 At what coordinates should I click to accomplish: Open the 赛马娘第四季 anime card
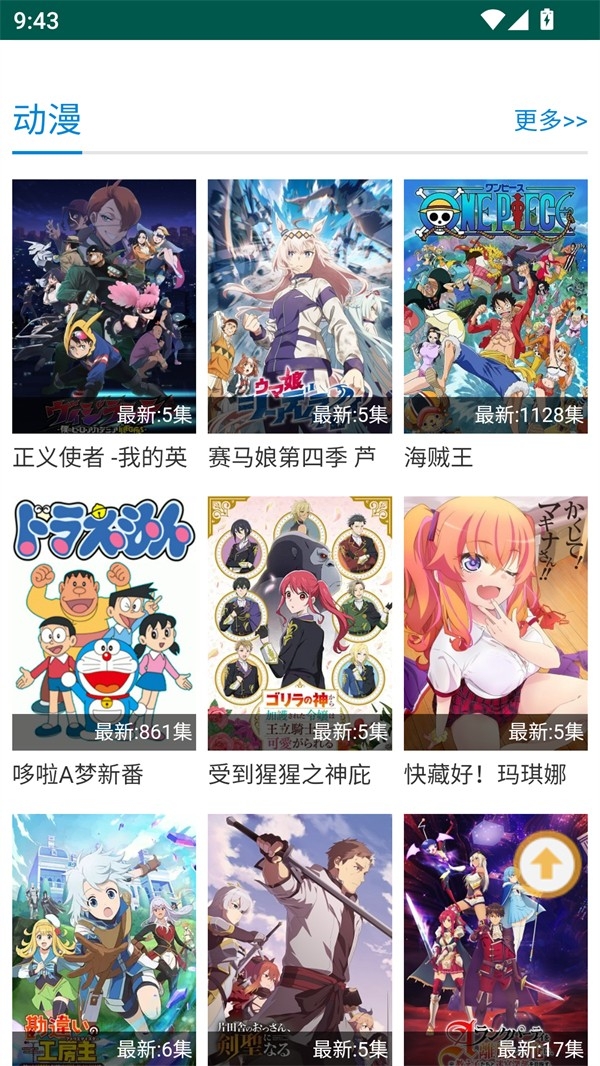coord(300,306)
